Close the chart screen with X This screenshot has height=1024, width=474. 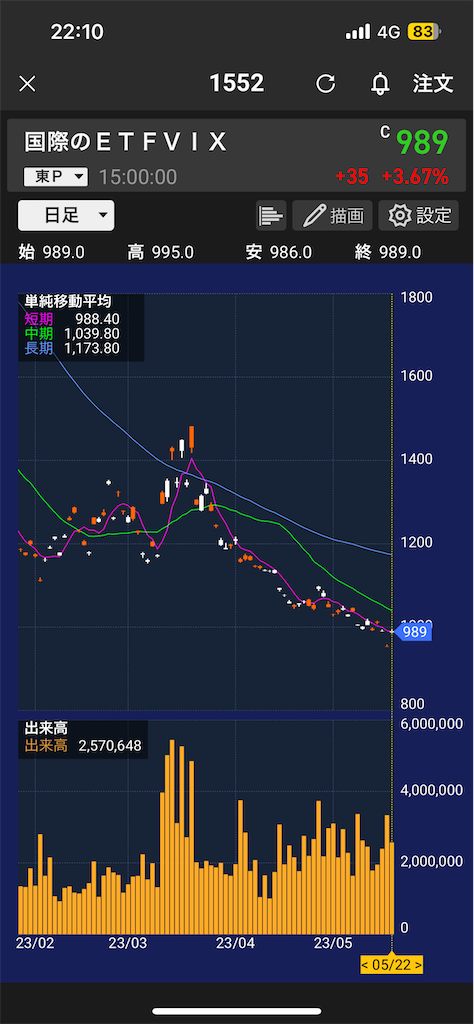[27, 84]
